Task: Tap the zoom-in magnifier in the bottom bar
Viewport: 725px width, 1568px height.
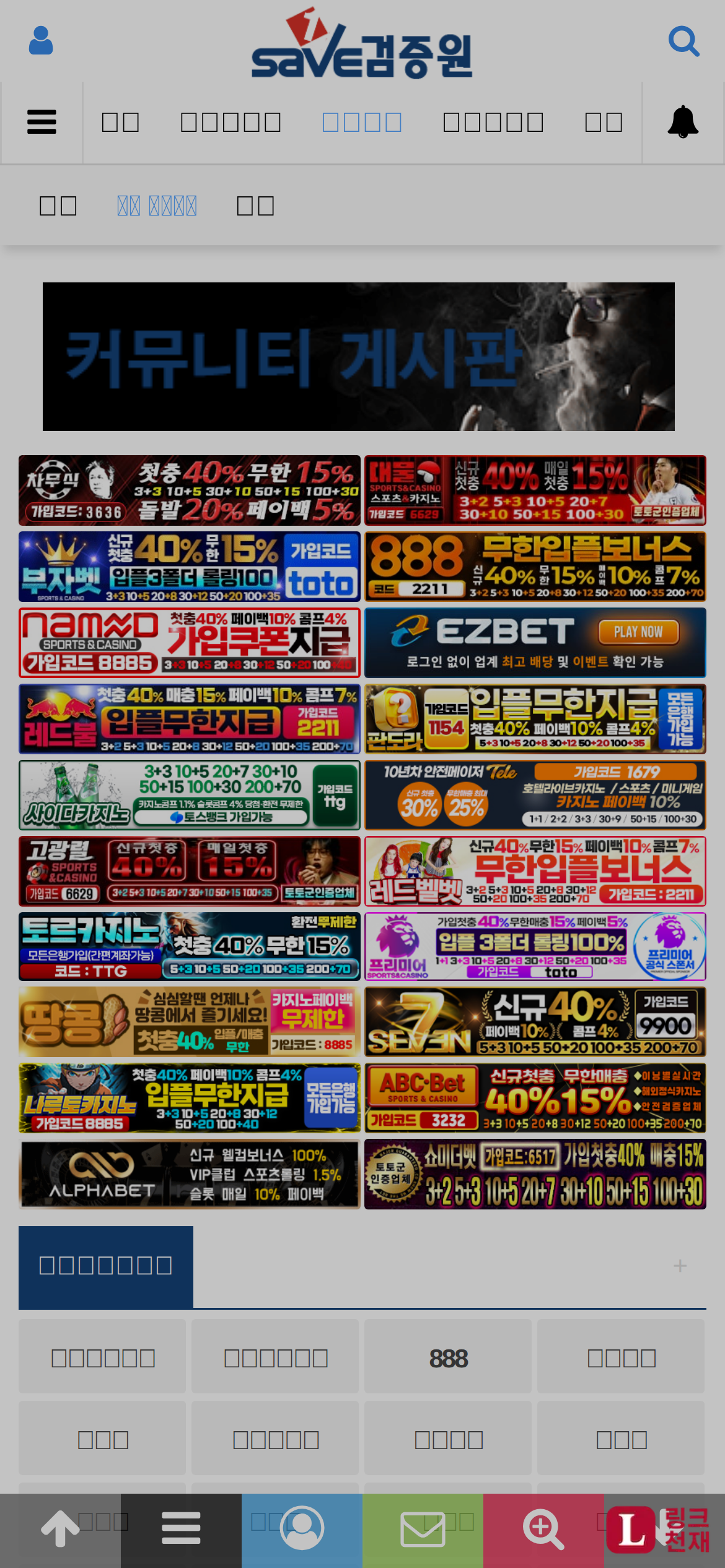Action: [x=543, y=1529]
